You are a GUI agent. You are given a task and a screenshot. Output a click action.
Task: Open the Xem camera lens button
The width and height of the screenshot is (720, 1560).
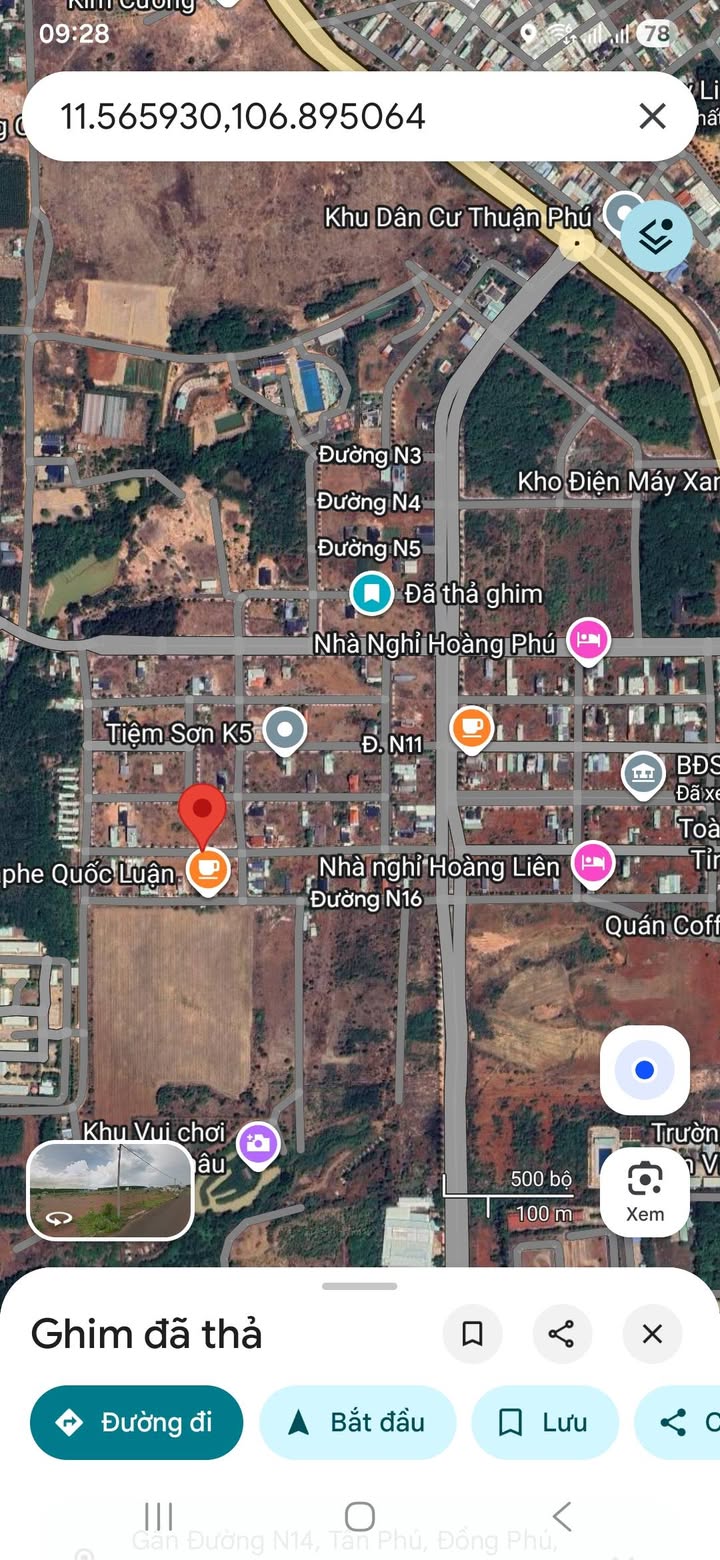tap(645, 1191)
